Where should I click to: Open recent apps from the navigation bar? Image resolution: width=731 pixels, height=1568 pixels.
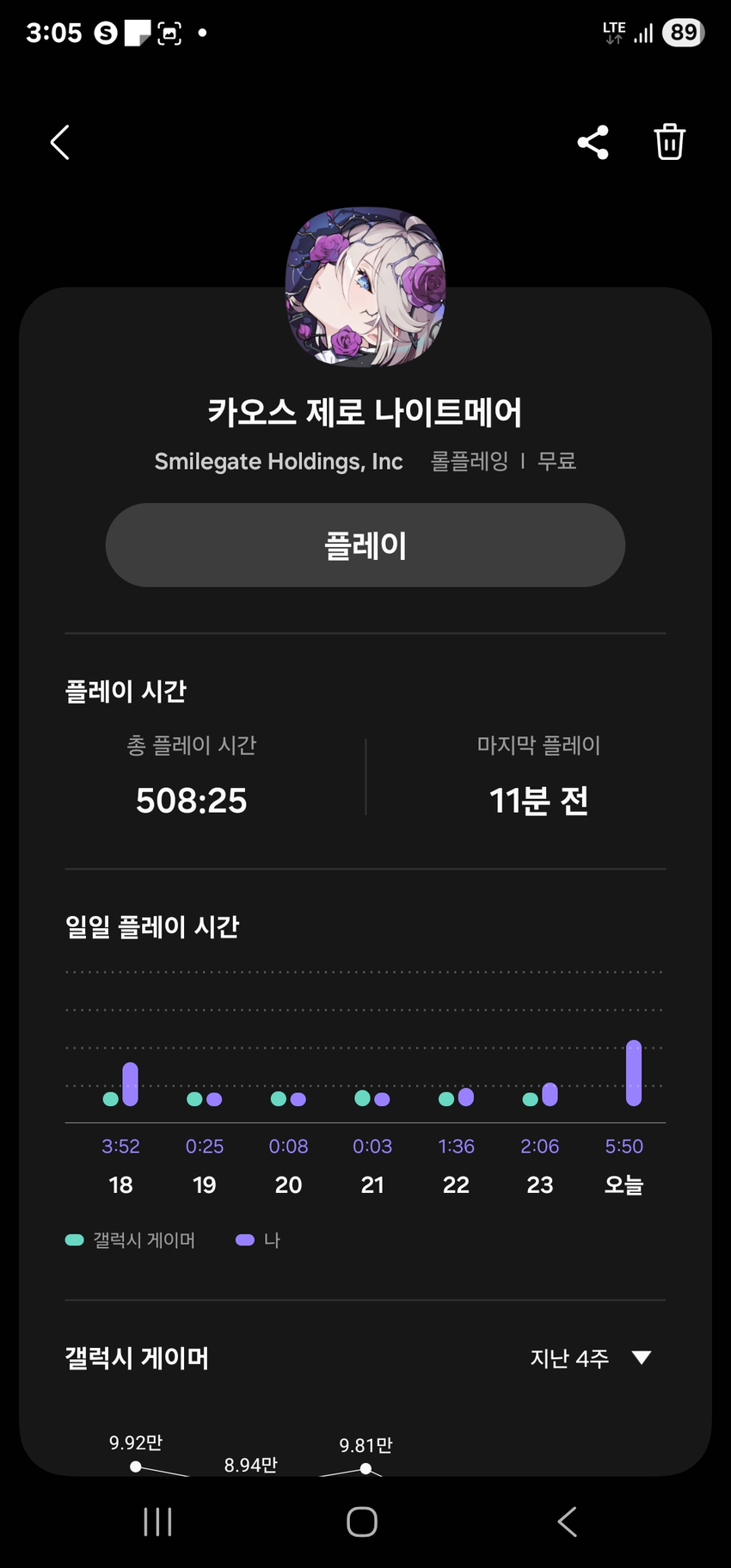tap(157, 1522)
